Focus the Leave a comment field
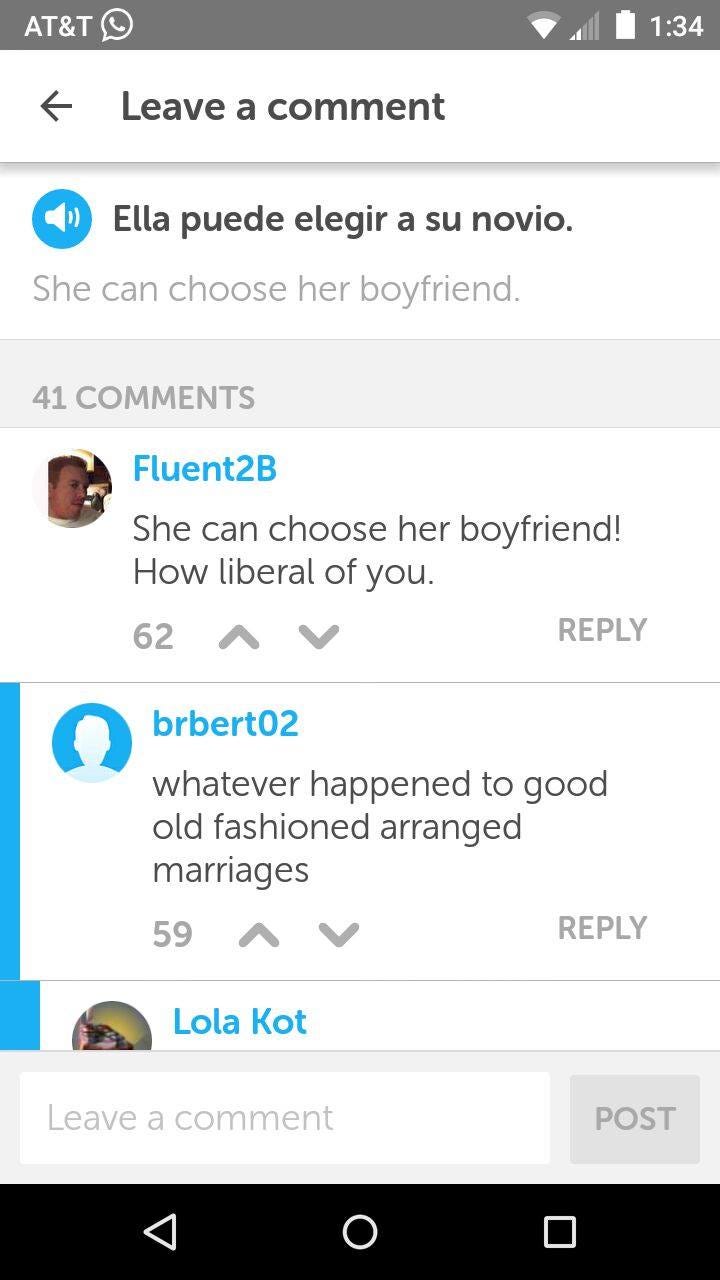The image size is (720, 1280). click(285, 1118)
